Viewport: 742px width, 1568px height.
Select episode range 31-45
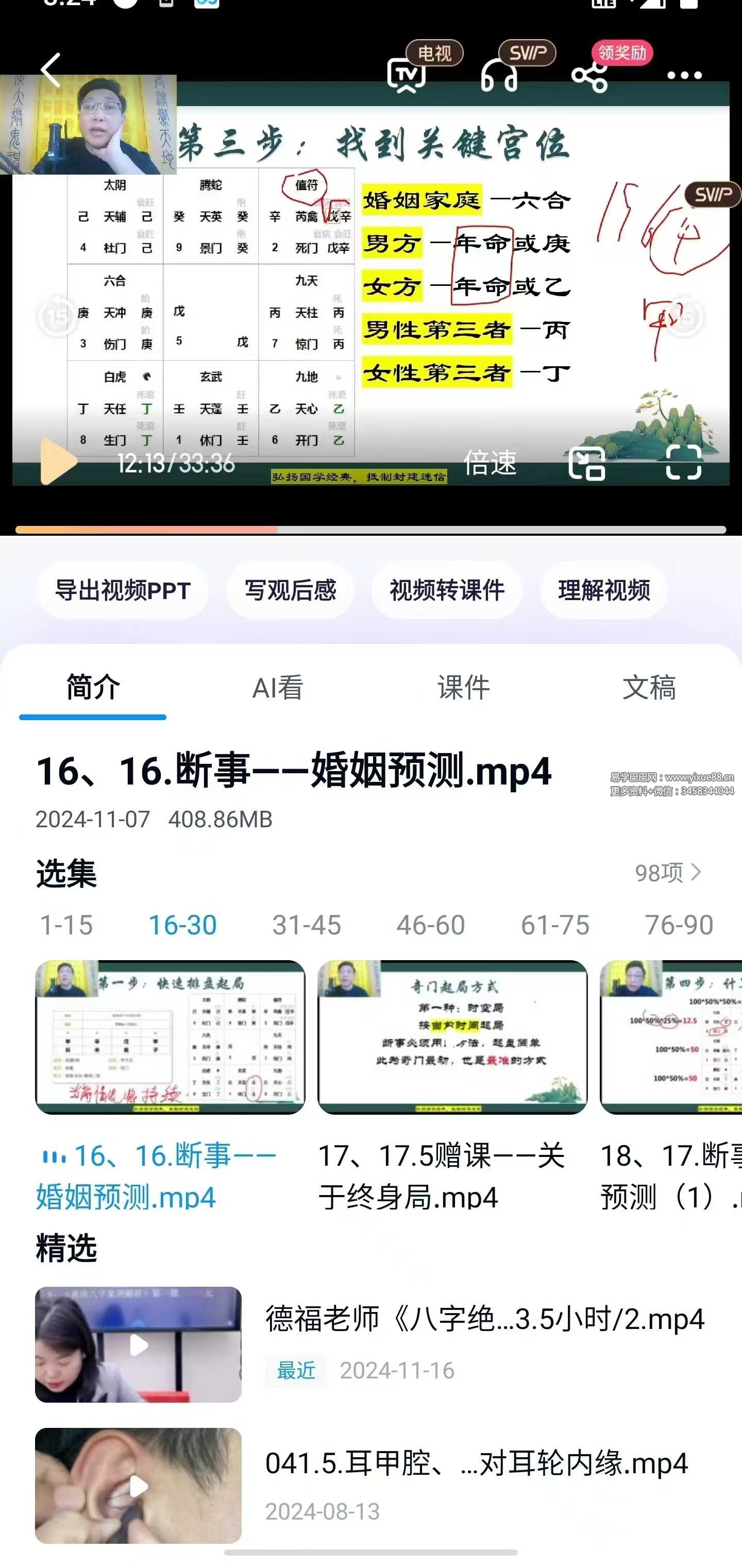(x=306, y=925)
